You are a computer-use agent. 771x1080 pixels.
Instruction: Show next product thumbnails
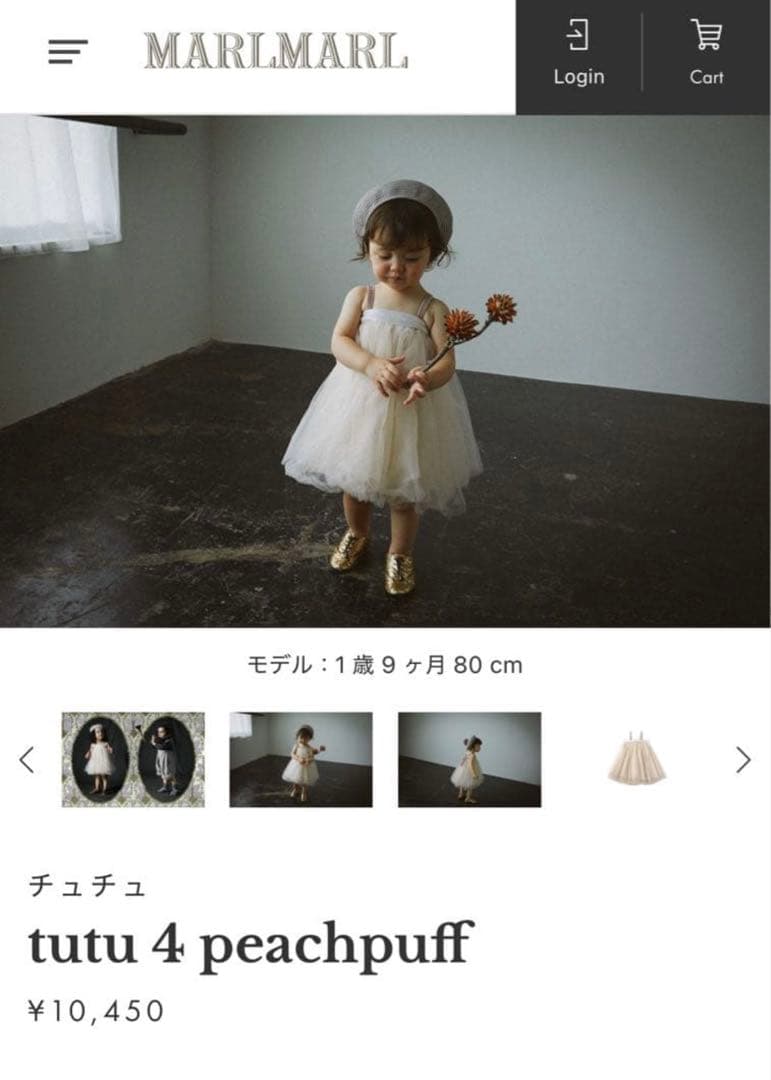(x=743, y=760)
